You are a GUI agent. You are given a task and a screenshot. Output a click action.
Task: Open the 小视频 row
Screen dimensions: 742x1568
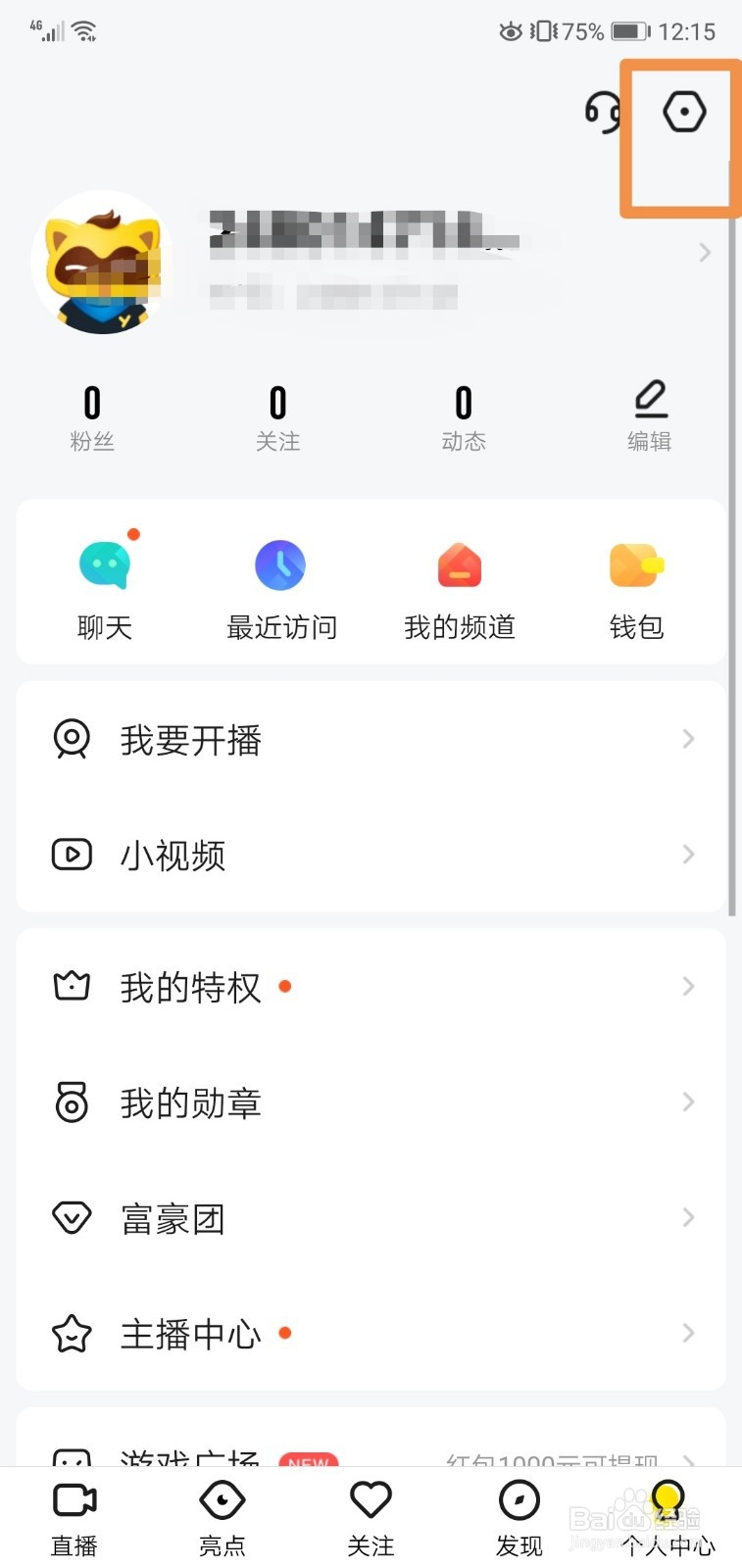371,855
